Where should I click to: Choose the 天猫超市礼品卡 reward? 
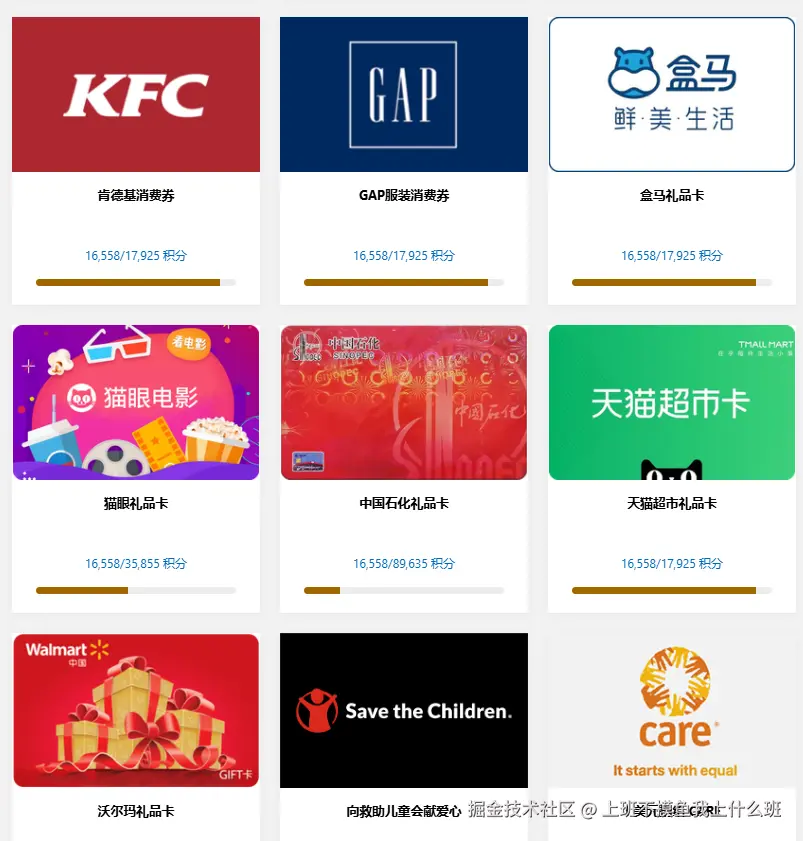[671, 403]
